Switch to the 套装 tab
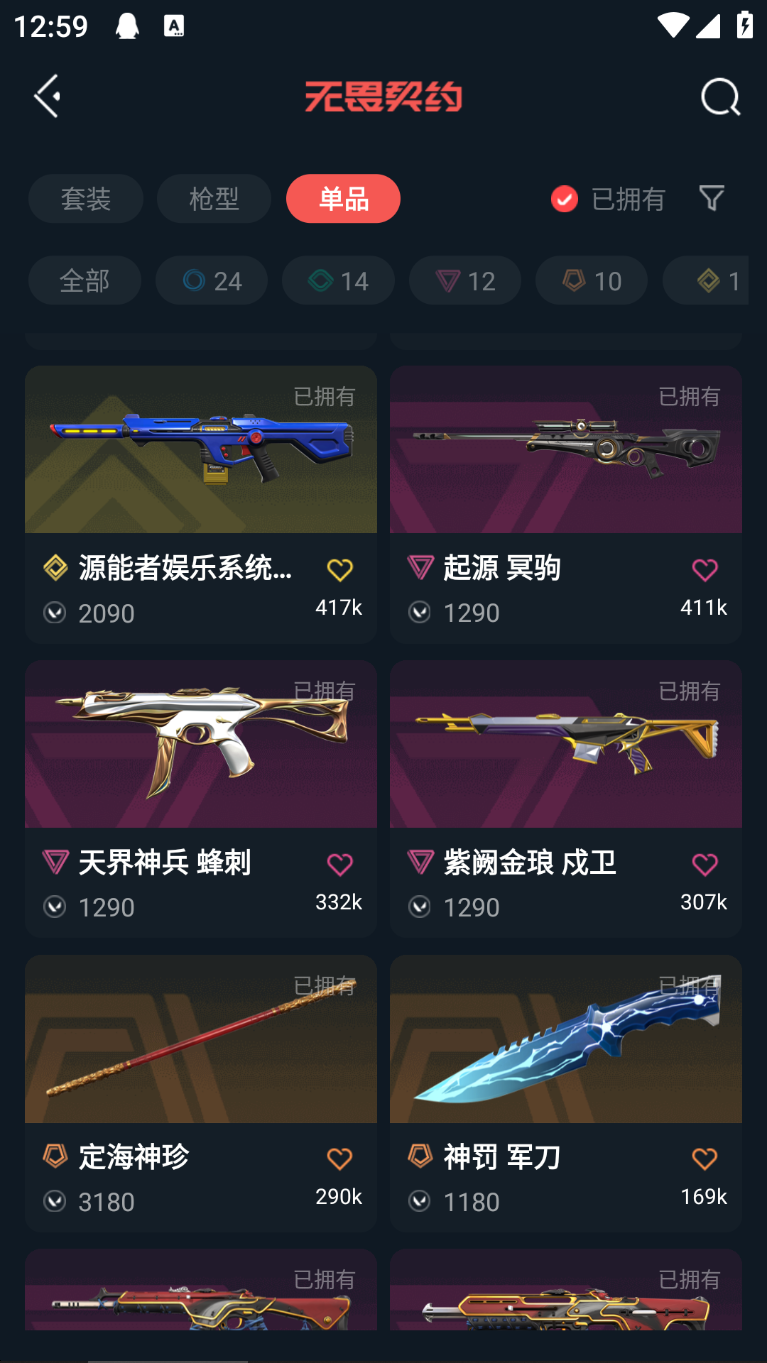767x1363 pixels. point(86,199)
